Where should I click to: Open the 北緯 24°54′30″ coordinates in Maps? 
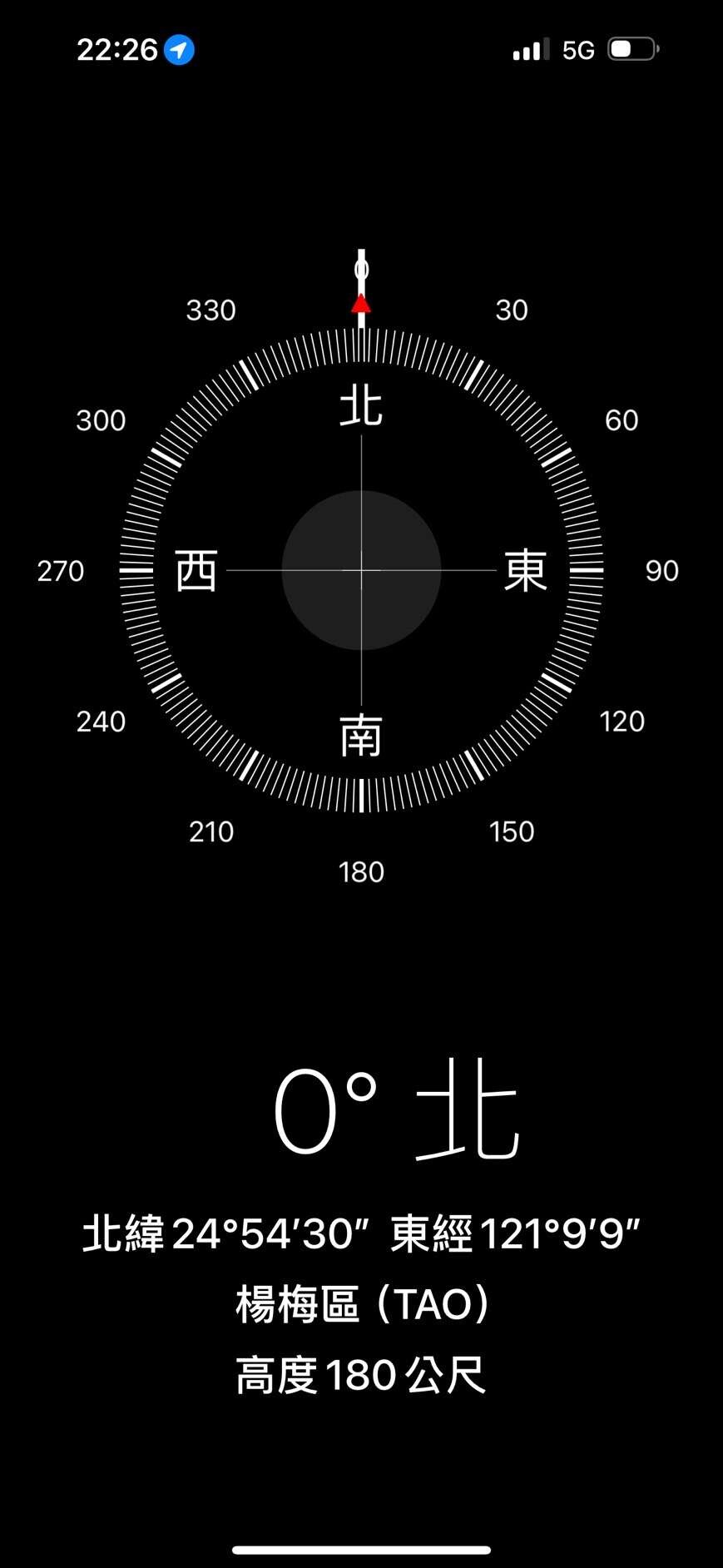pos(361,1233)
